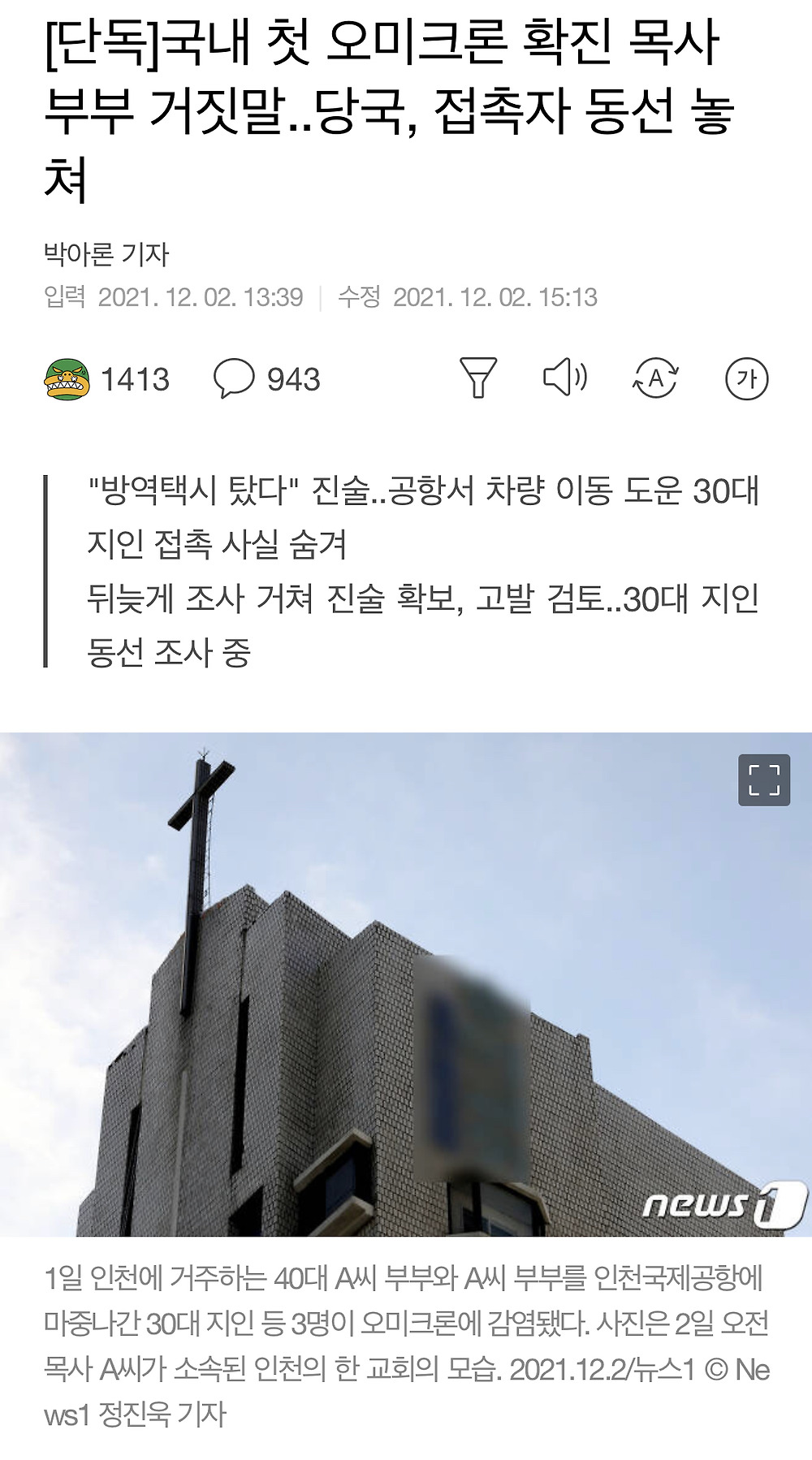Open the article summary funnel icon
The height and width of the screenshot is (1460, 812).
(x=478, y=378)
